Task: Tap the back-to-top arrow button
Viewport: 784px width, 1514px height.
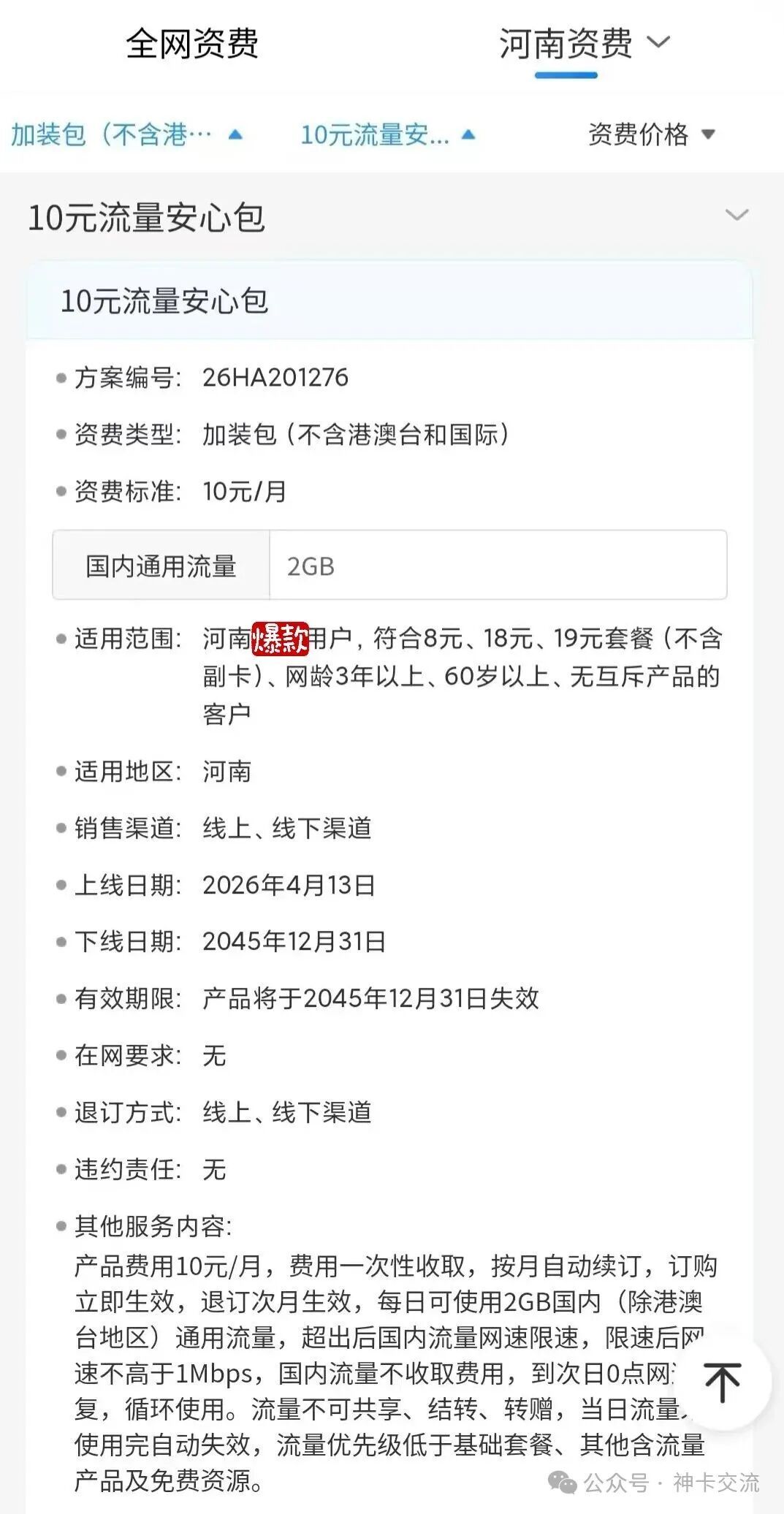Action: [722, 1382]
